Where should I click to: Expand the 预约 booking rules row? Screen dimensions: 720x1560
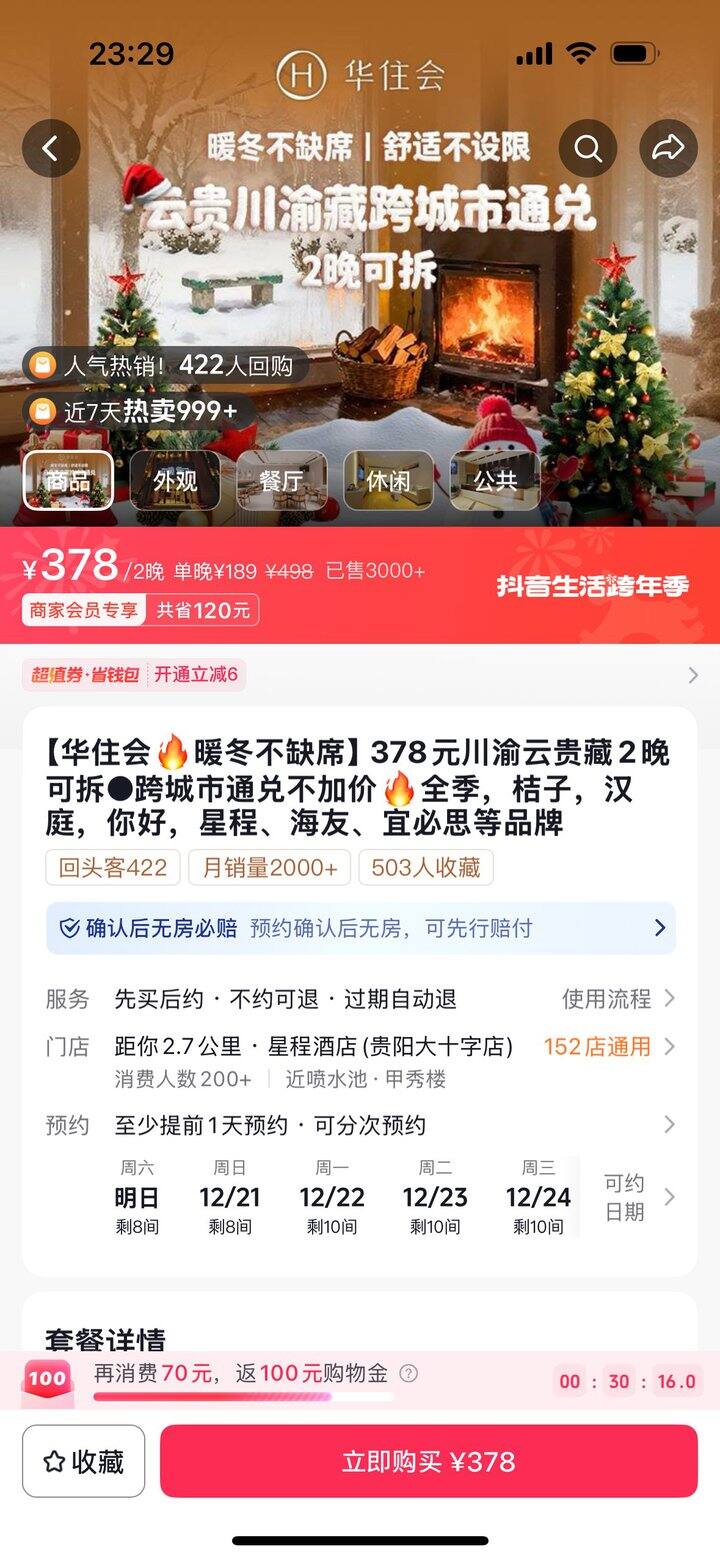668,1125
